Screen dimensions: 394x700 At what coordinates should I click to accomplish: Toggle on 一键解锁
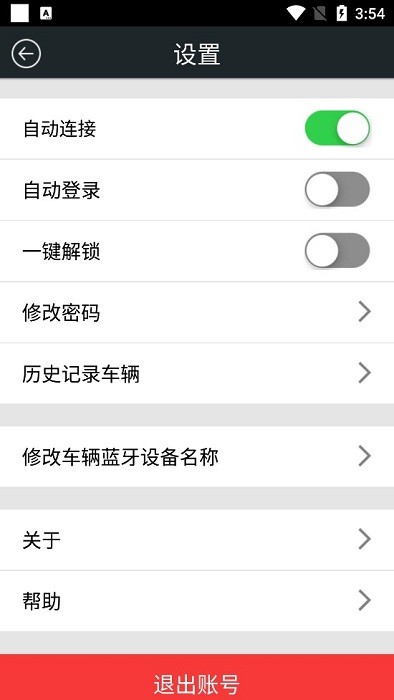click(337, 251)
